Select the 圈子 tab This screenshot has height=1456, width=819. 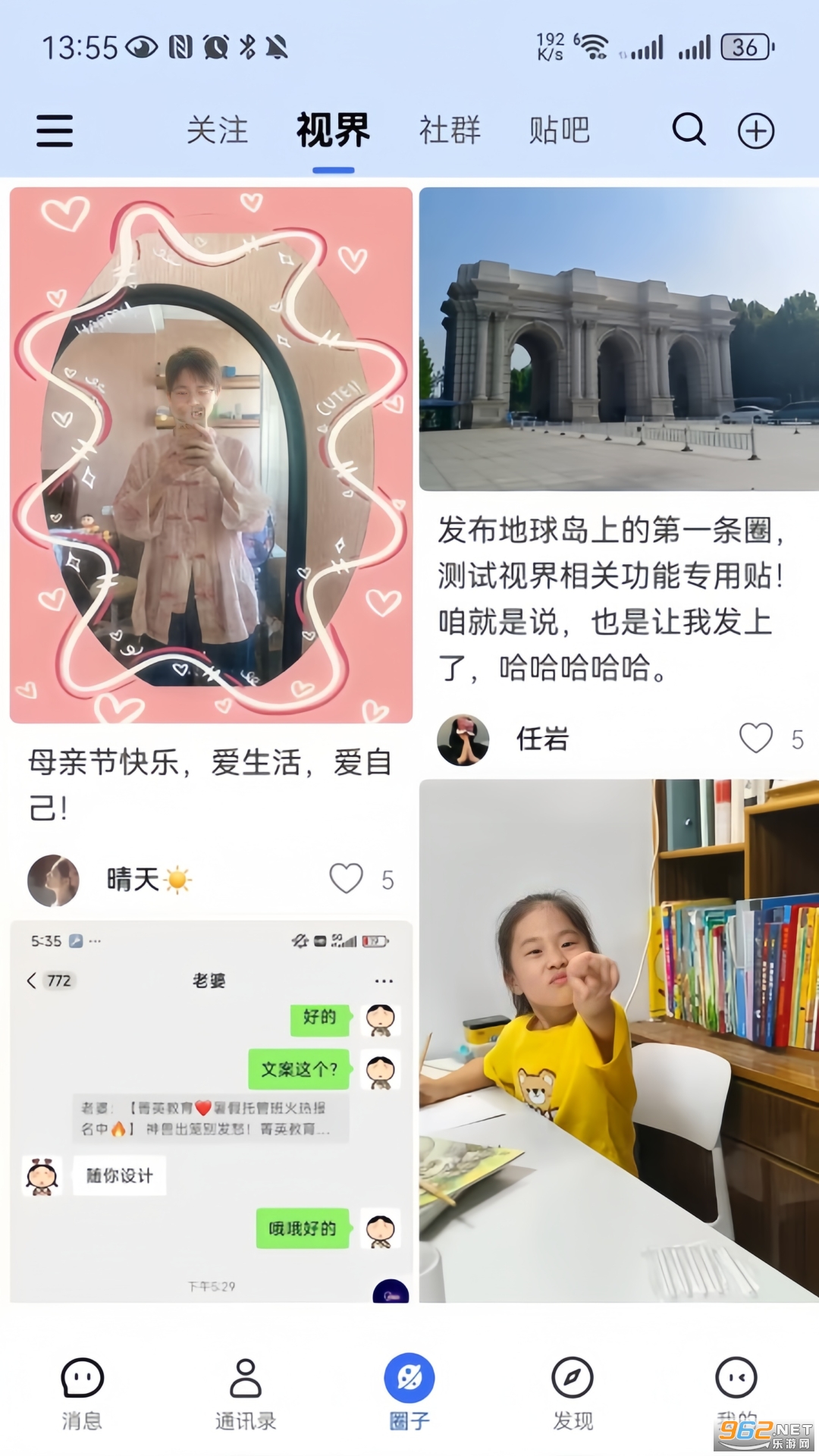tap(409, 1392)
